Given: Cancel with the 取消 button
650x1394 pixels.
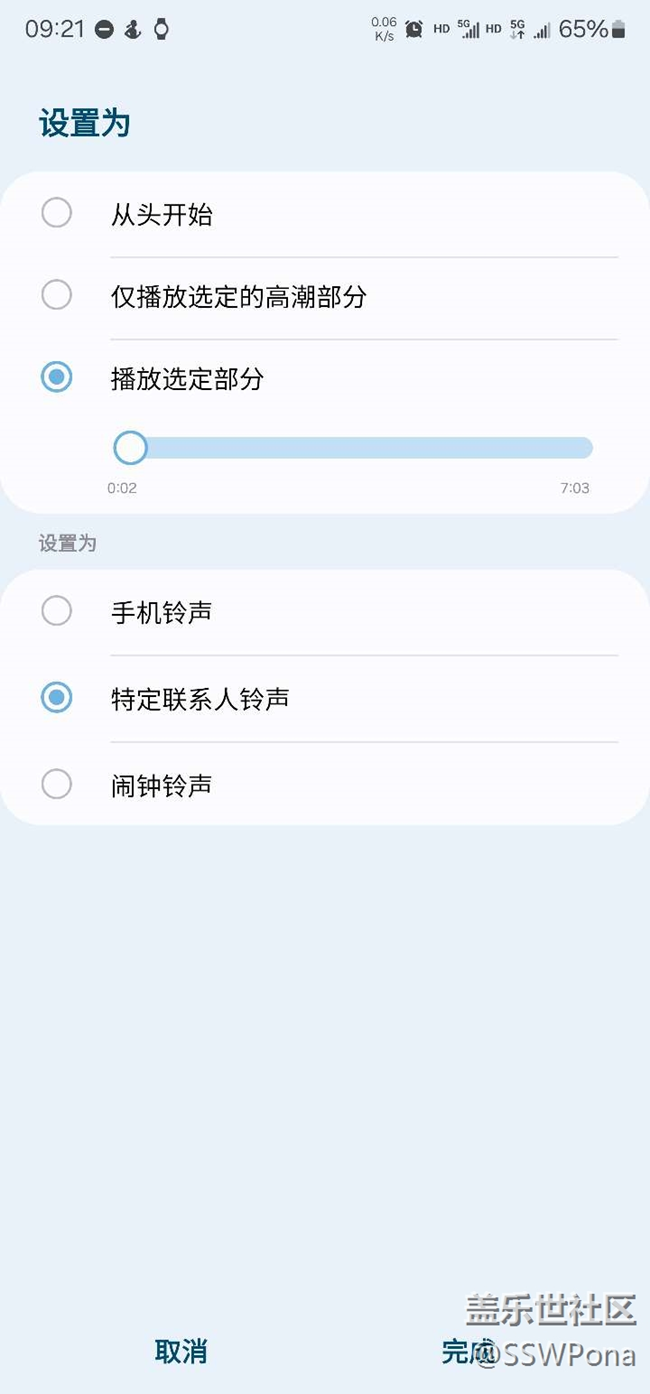Looking at the screenshot, I should [181, 1352].
